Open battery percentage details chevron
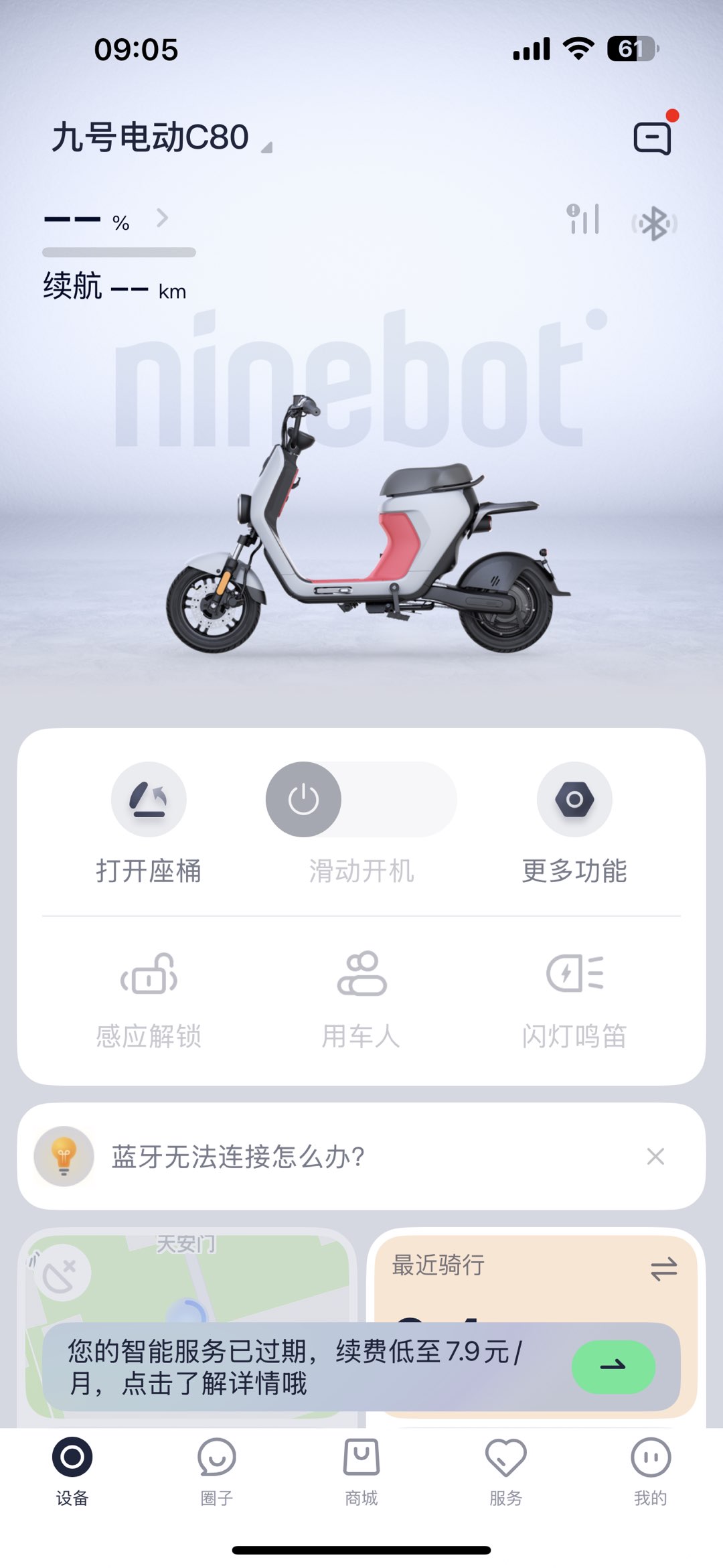Viewport: 723px width, 1568px height. pos(162,218)
